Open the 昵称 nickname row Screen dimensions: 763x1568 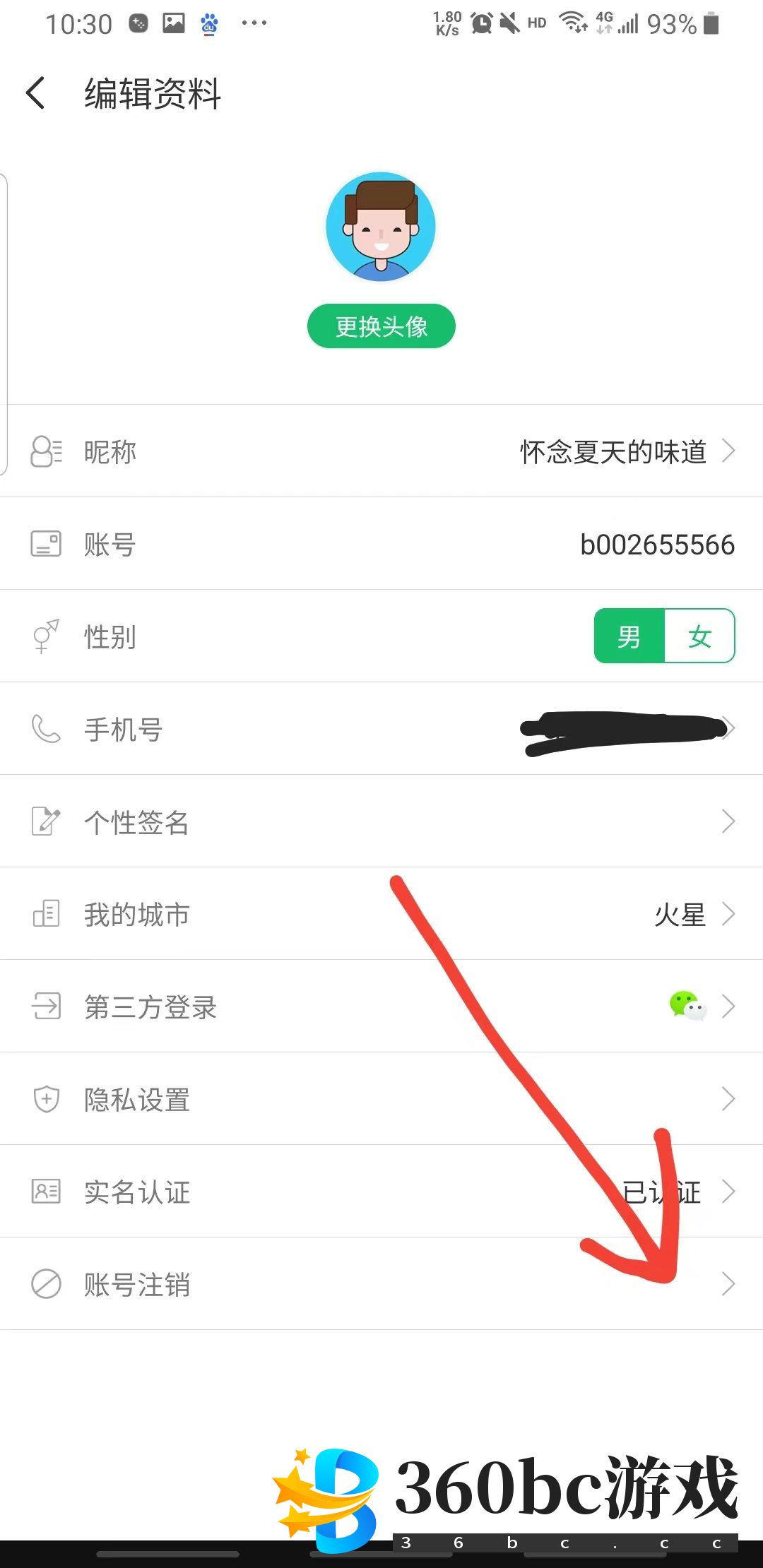tap(381, 451)
